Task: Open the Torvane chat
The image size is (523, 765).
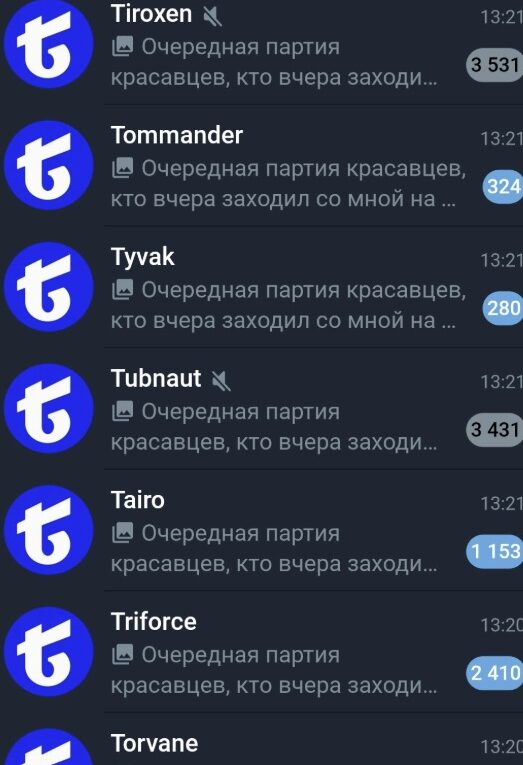Action: [x=262, y=739]
